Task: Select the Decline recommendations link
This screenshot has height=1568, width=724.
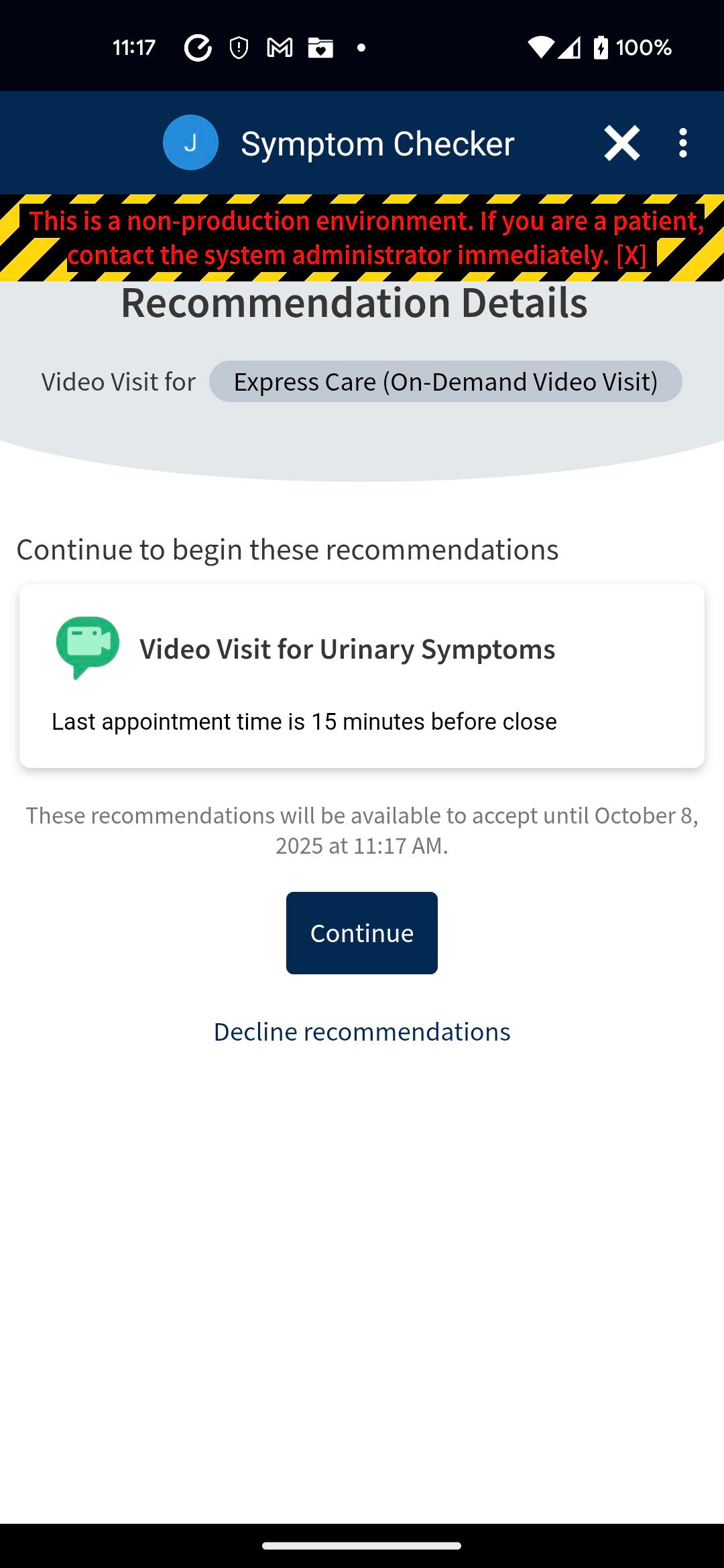Action: click(361, 1032)
